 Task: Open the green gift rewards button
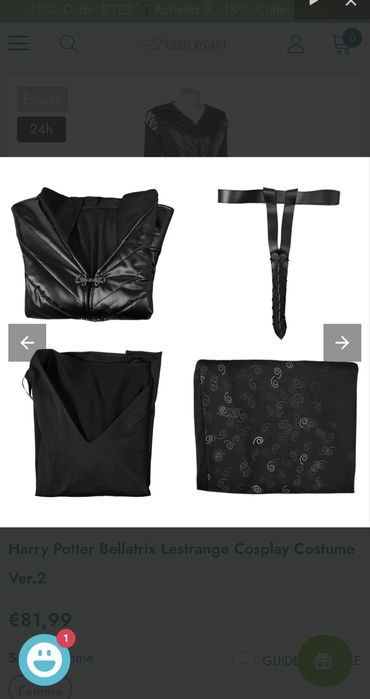click(324, 661)
